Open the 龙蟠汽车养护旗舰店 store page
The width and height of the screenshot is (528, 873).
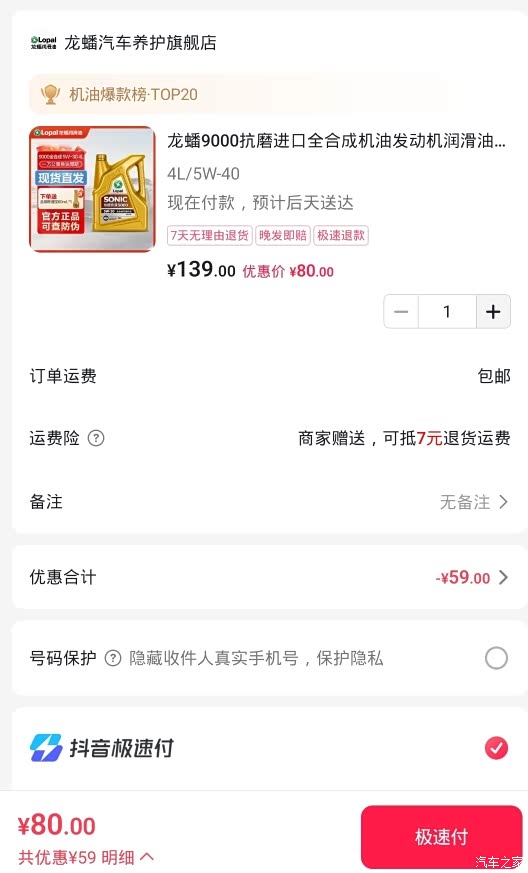(x=124, y=42)
